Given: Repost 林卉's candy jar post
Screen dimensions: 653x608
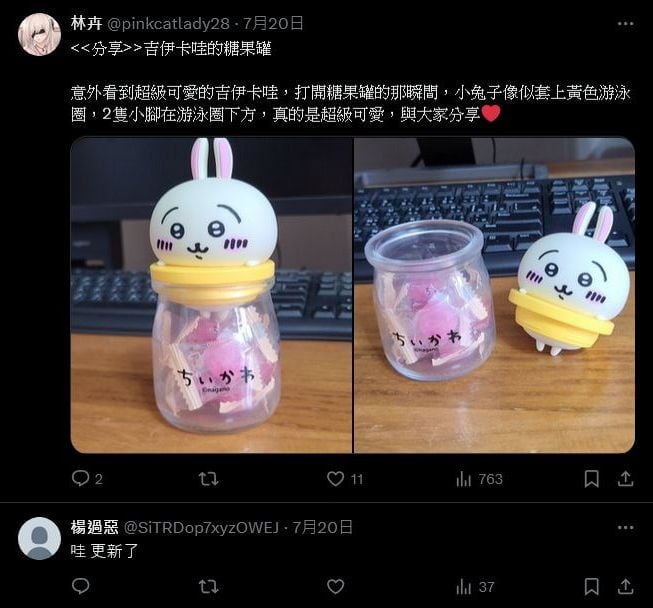Looking at the screenshot, I should 208,479.
